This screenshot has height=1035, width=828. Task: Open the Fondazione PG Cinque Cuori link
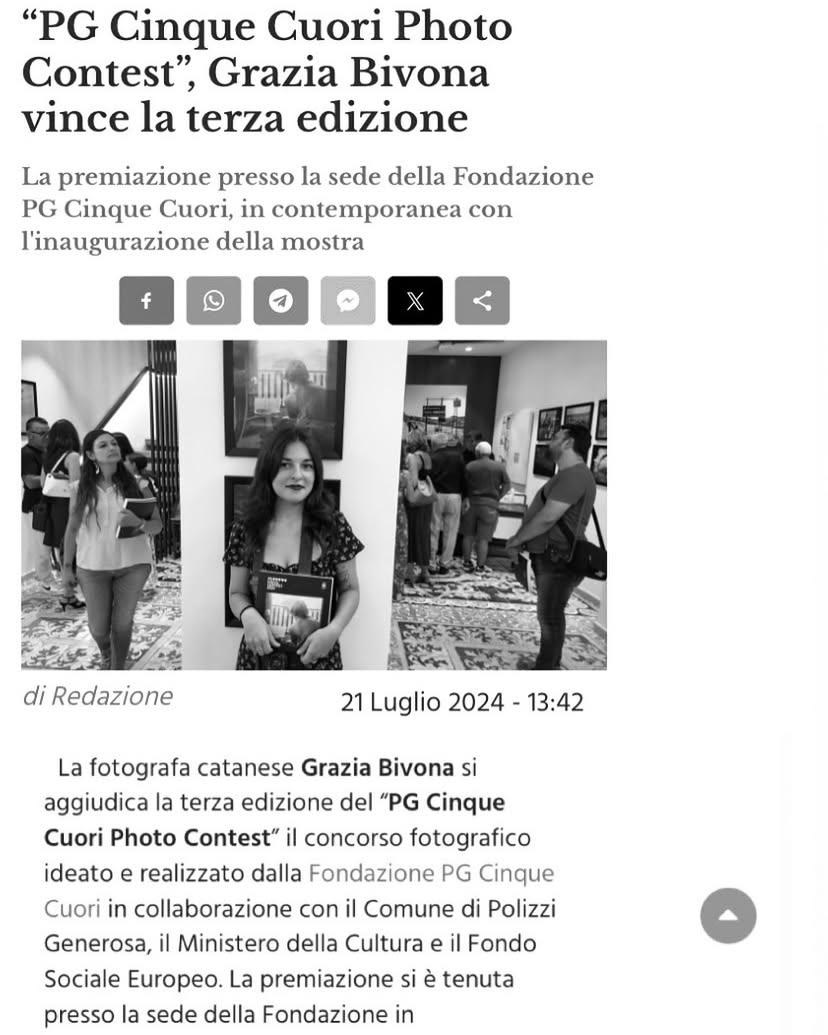click(430, 874)
